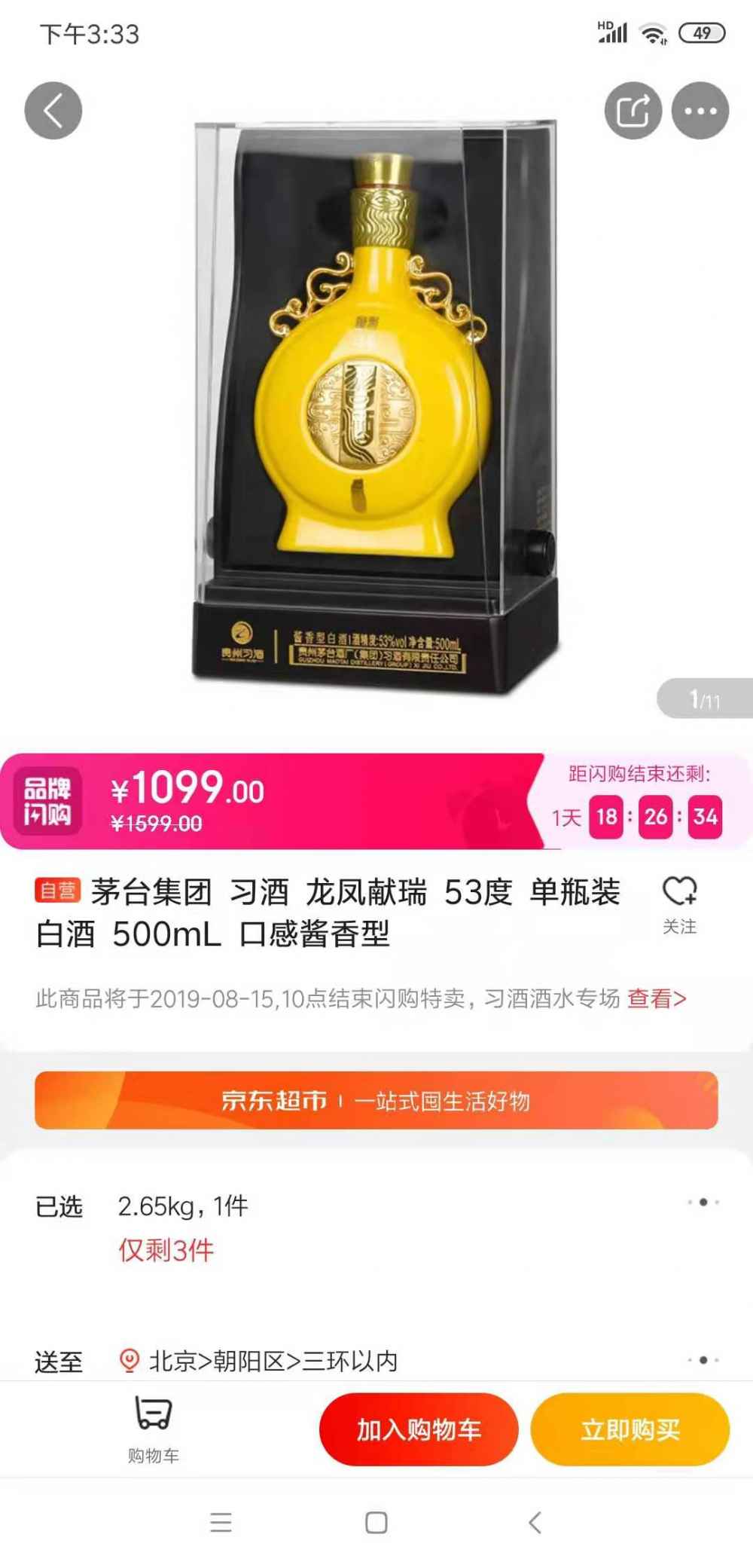
Task: Tap 立即购买 to buy now
Action: pos(630,1429)
